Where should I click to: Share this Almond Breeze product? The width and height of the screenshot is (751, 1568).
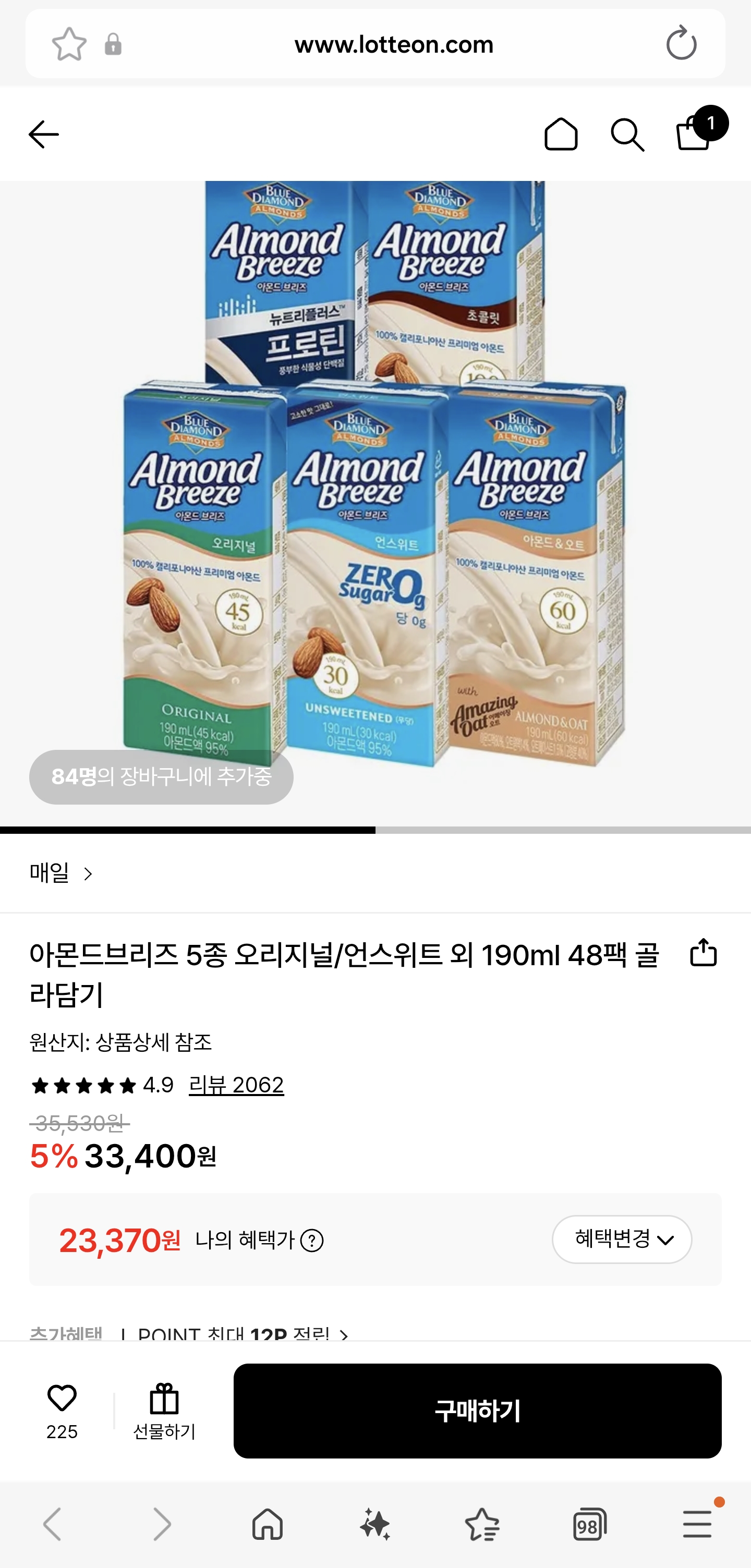tap(703, 953)
